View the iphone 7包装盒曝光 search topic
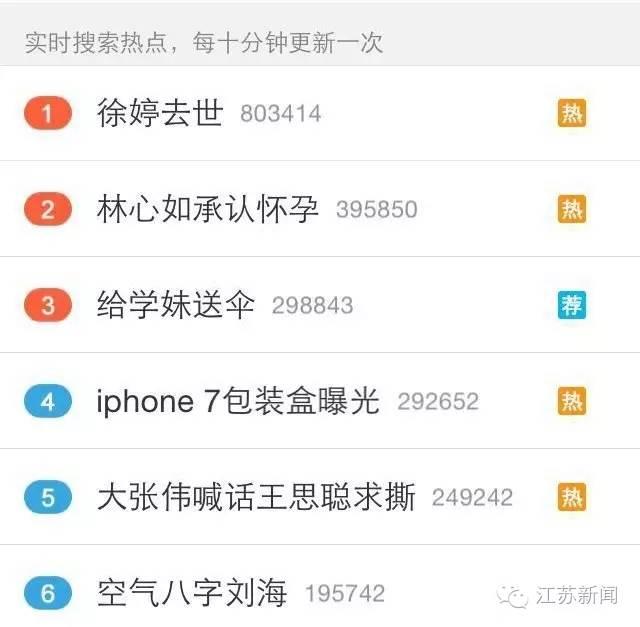Viewport: 640px width, 627px height. coord(238,401)
